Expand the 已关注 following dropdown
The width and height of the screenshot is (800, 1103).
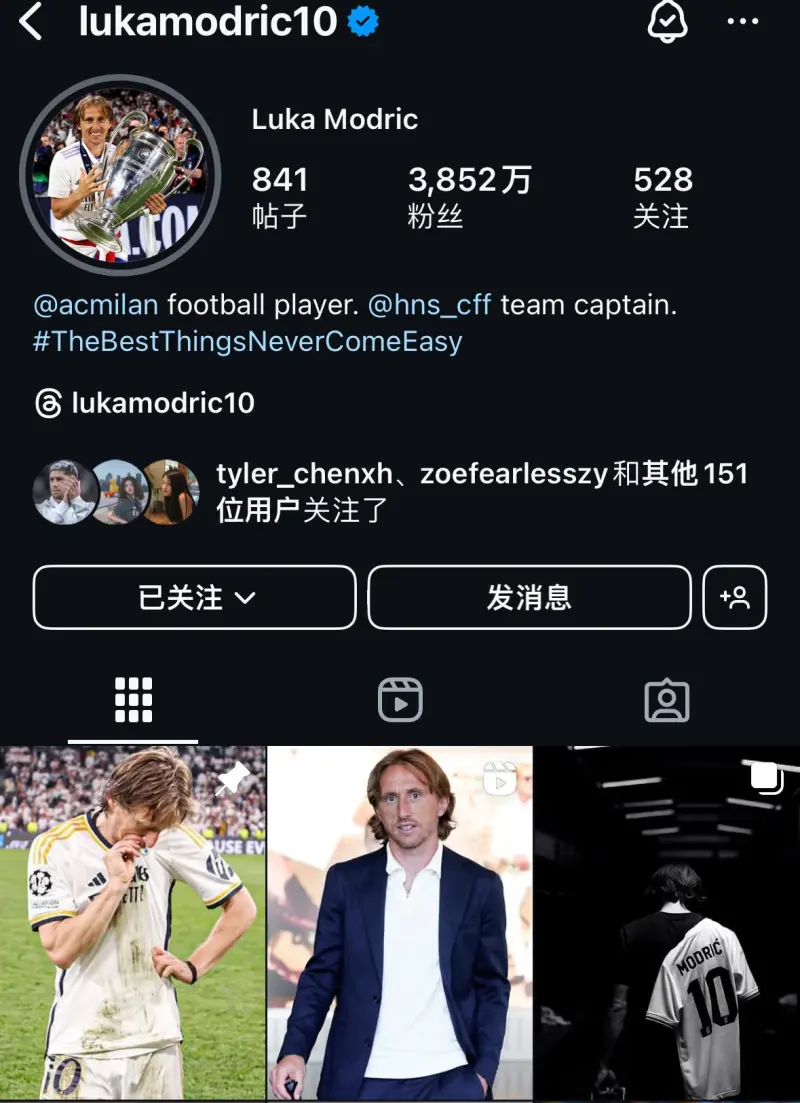[195, 598]
